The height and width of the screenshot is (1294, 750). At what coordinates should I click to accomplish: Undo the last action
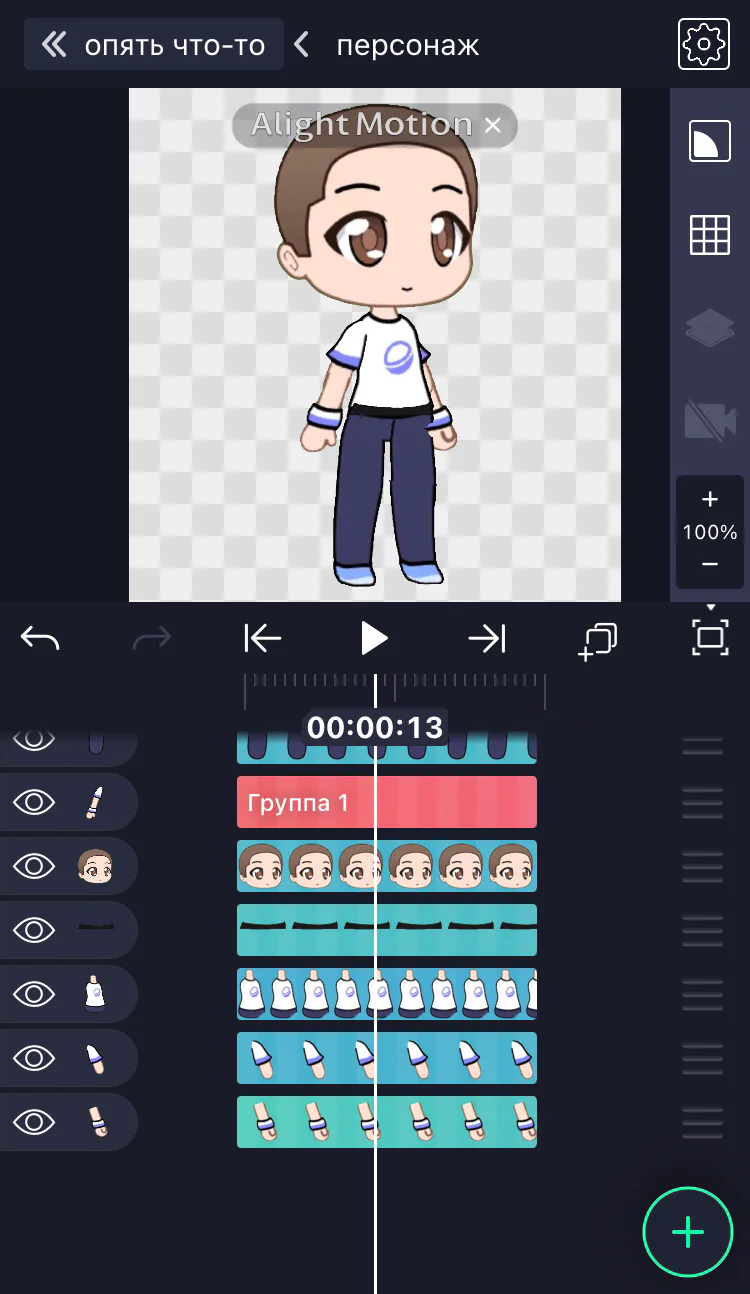coord(40,638)
